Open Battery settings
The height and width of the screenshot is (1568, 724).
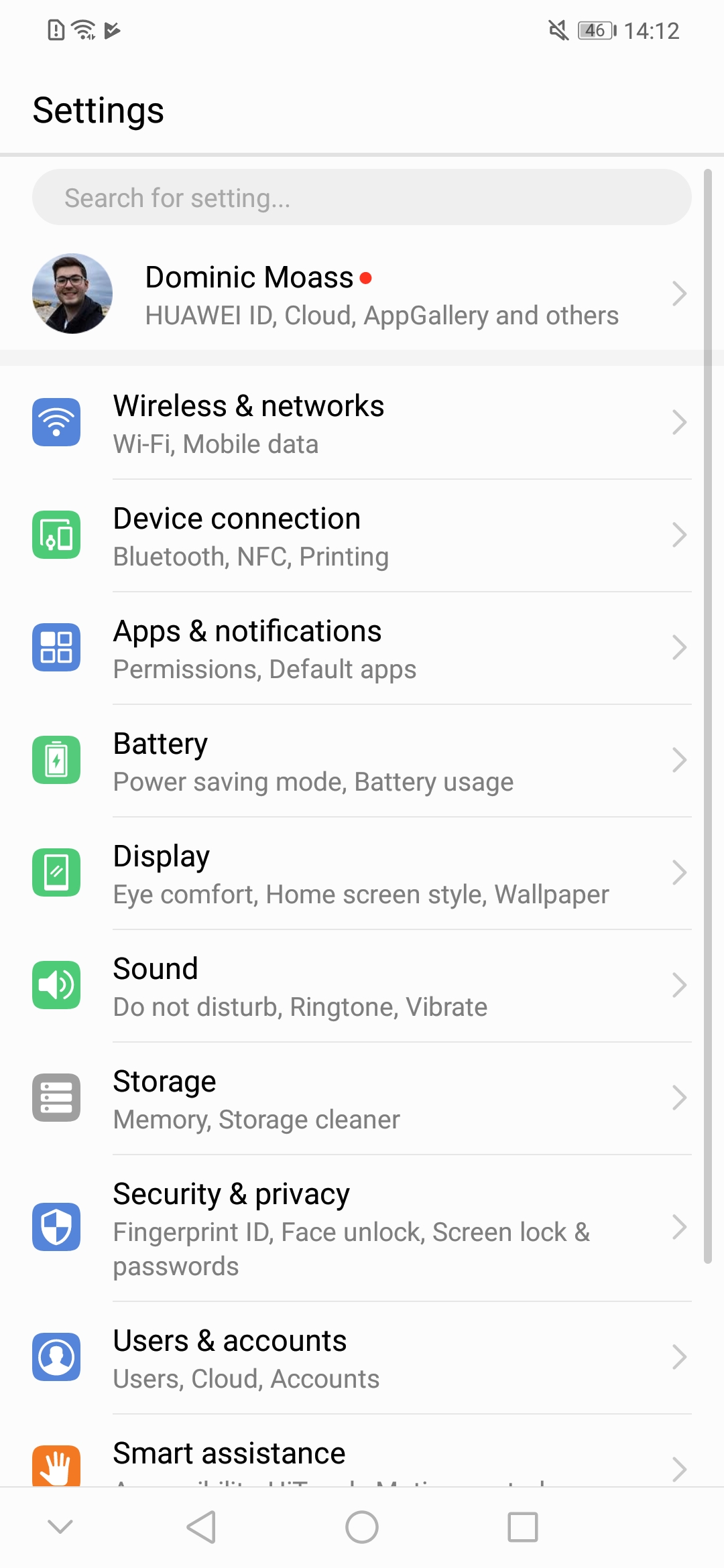click(362, 761)
